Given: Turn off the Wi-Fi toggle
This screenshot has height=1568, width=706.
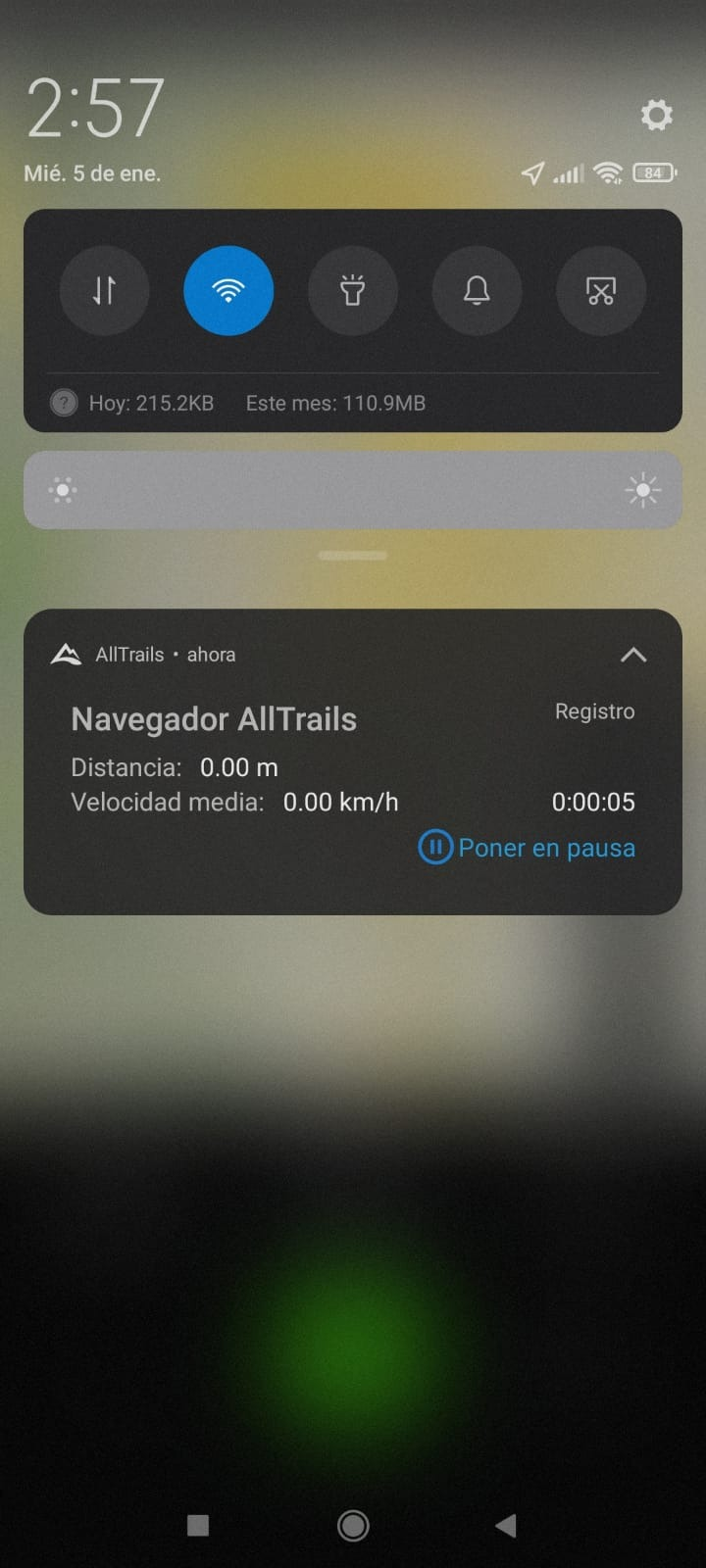Looking at the screenshot, I should [228, 290].
